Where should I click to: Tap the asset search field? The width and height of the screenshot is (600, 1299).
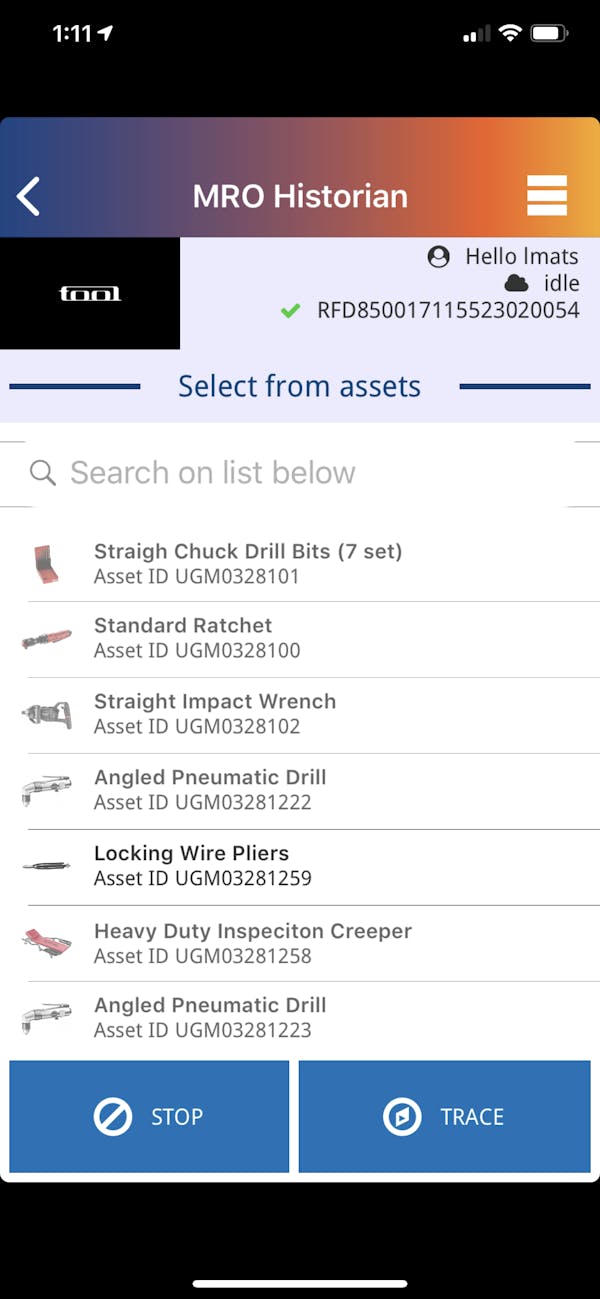300,472
